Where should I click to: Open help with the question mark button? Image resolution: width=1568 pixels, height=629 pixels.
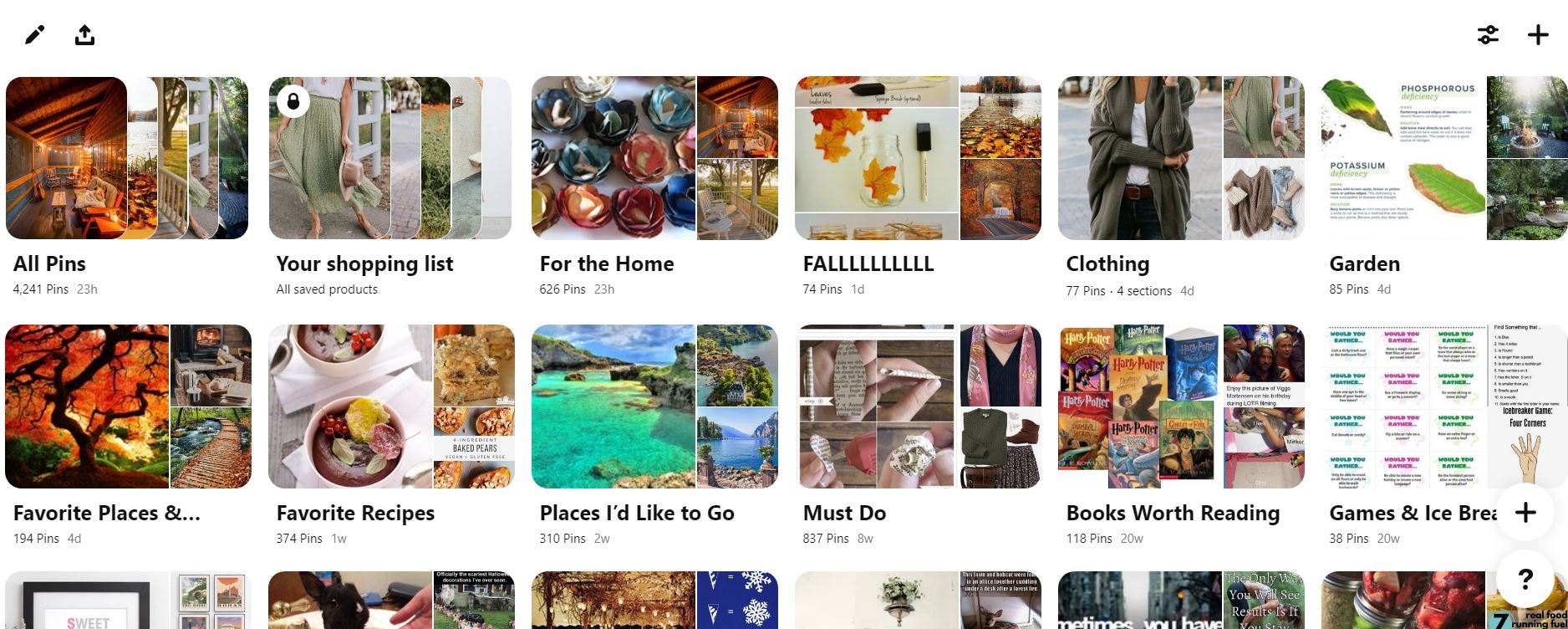point(1525,578)
